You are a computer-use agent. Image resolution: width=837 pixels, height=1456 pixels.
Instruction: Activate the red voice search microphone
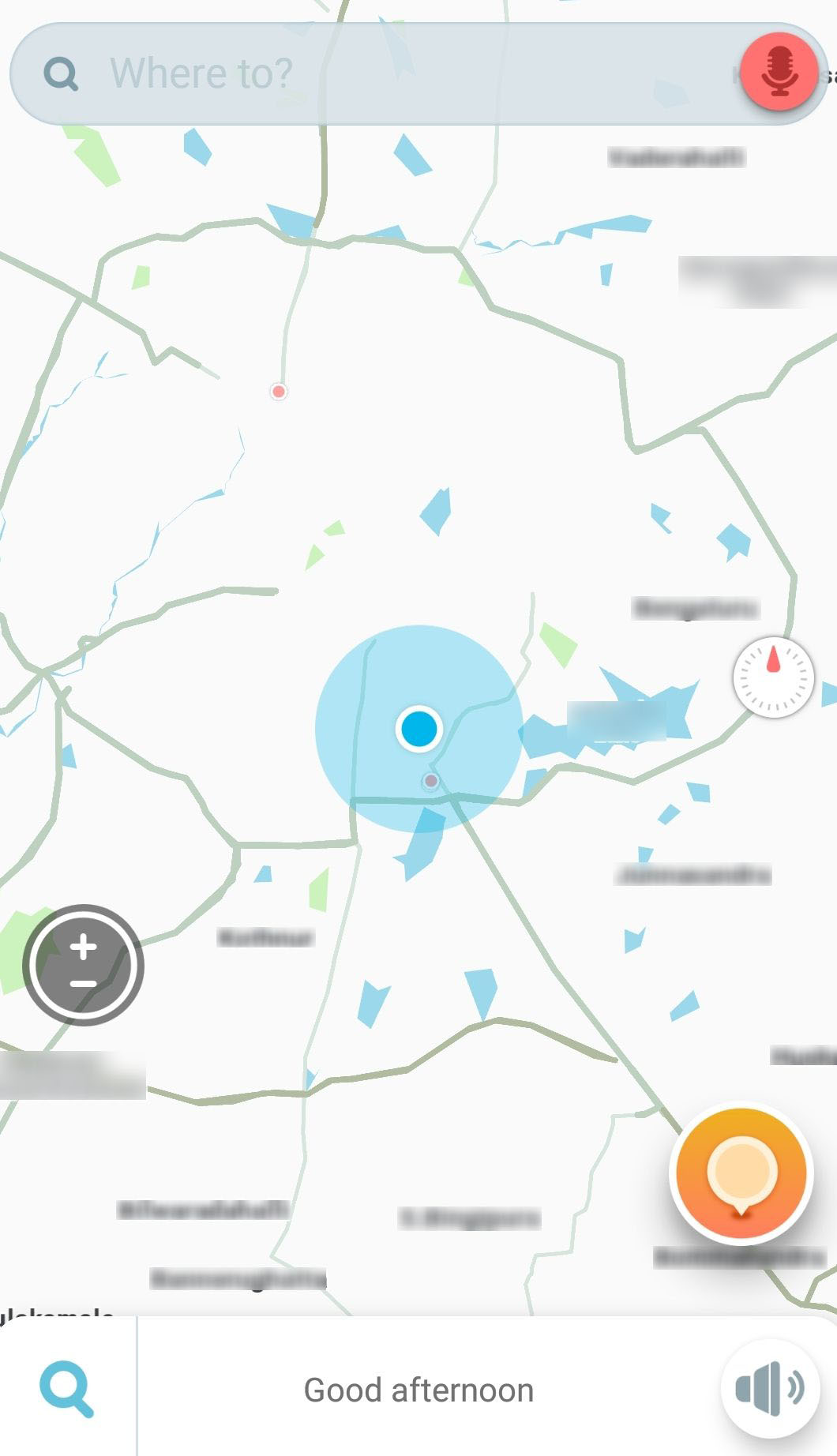coord(781,73)
